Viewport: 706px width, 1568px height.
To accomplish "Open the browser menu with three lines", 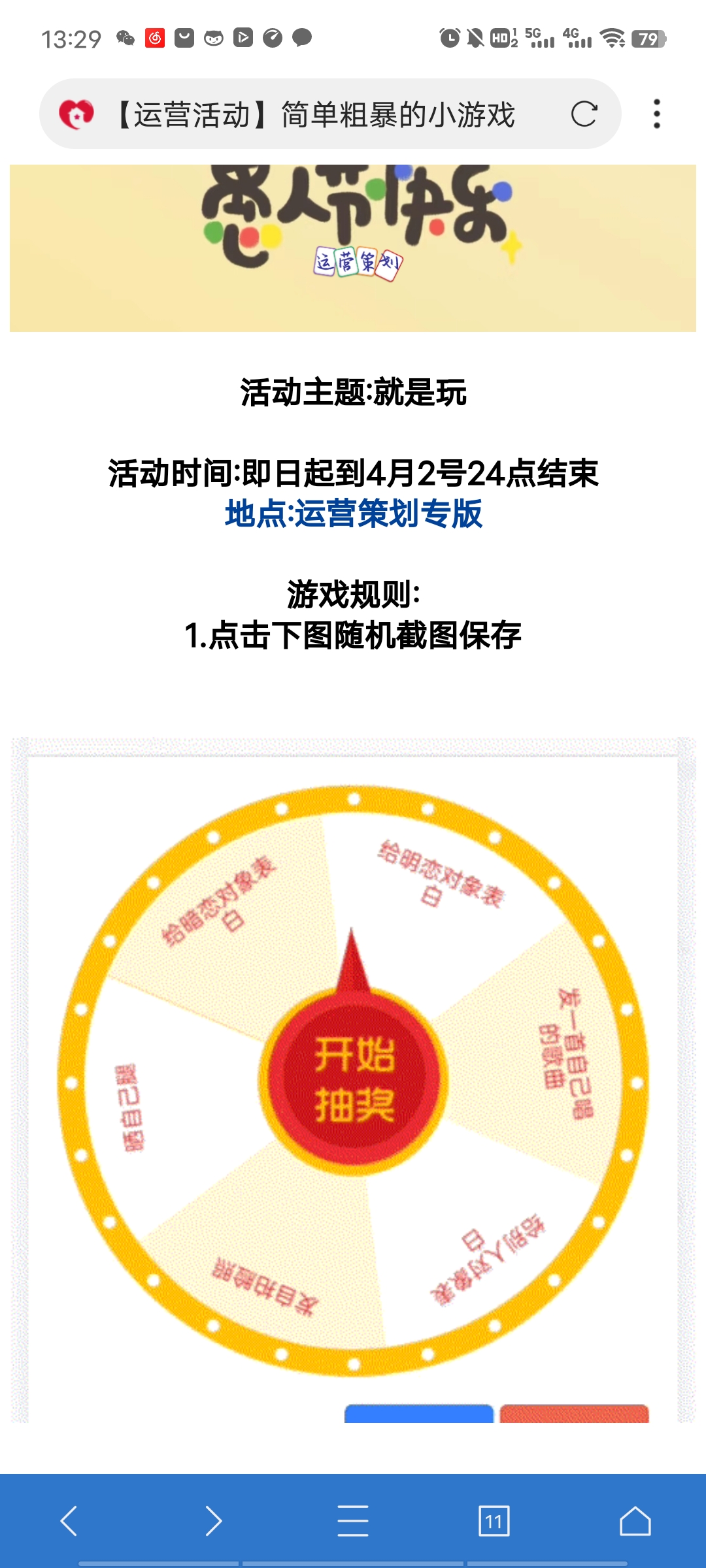I will tap(353, 1521).
